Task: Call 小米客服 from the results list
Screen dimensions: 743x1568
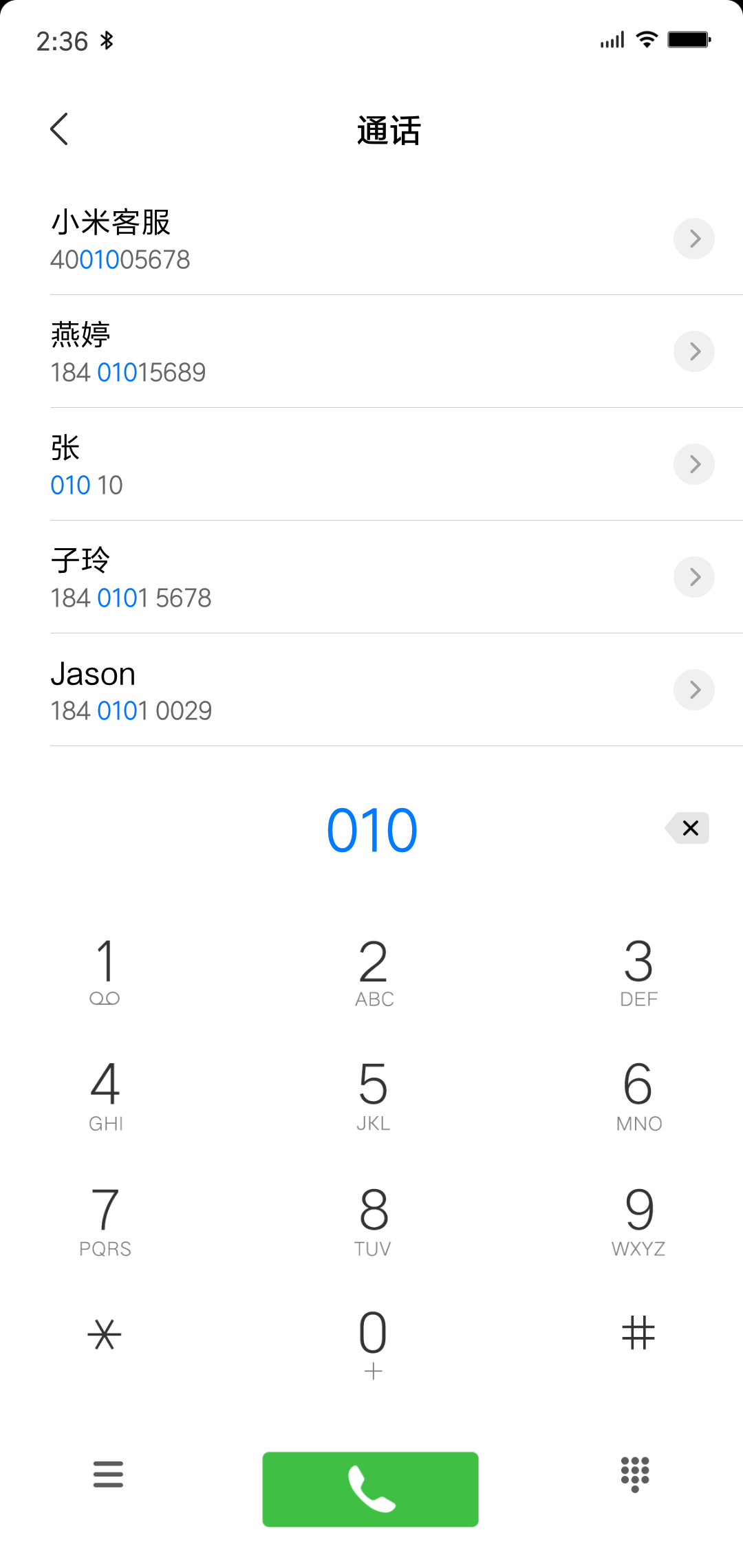Action: tap(371, 239)
